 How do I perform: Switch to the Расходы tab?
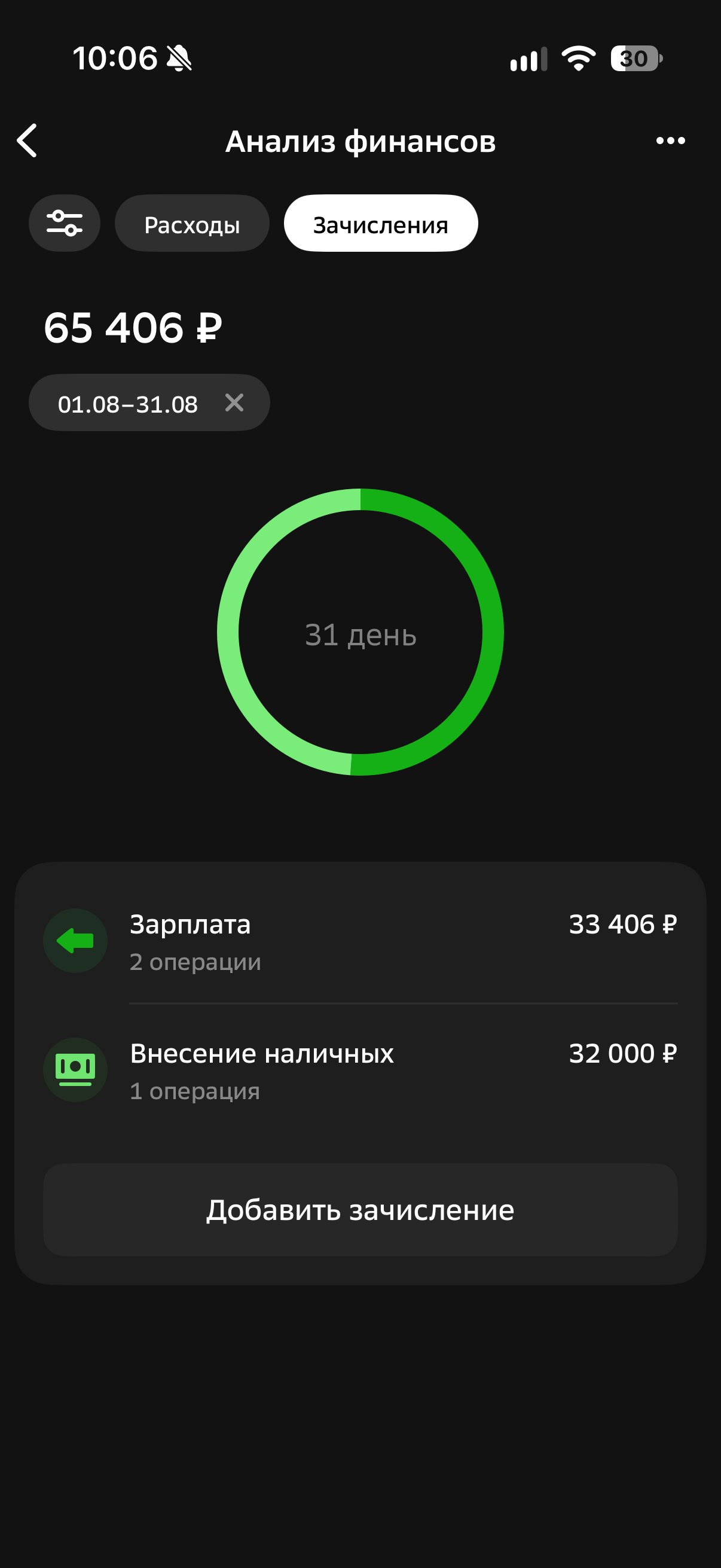(x=193, y=224)
